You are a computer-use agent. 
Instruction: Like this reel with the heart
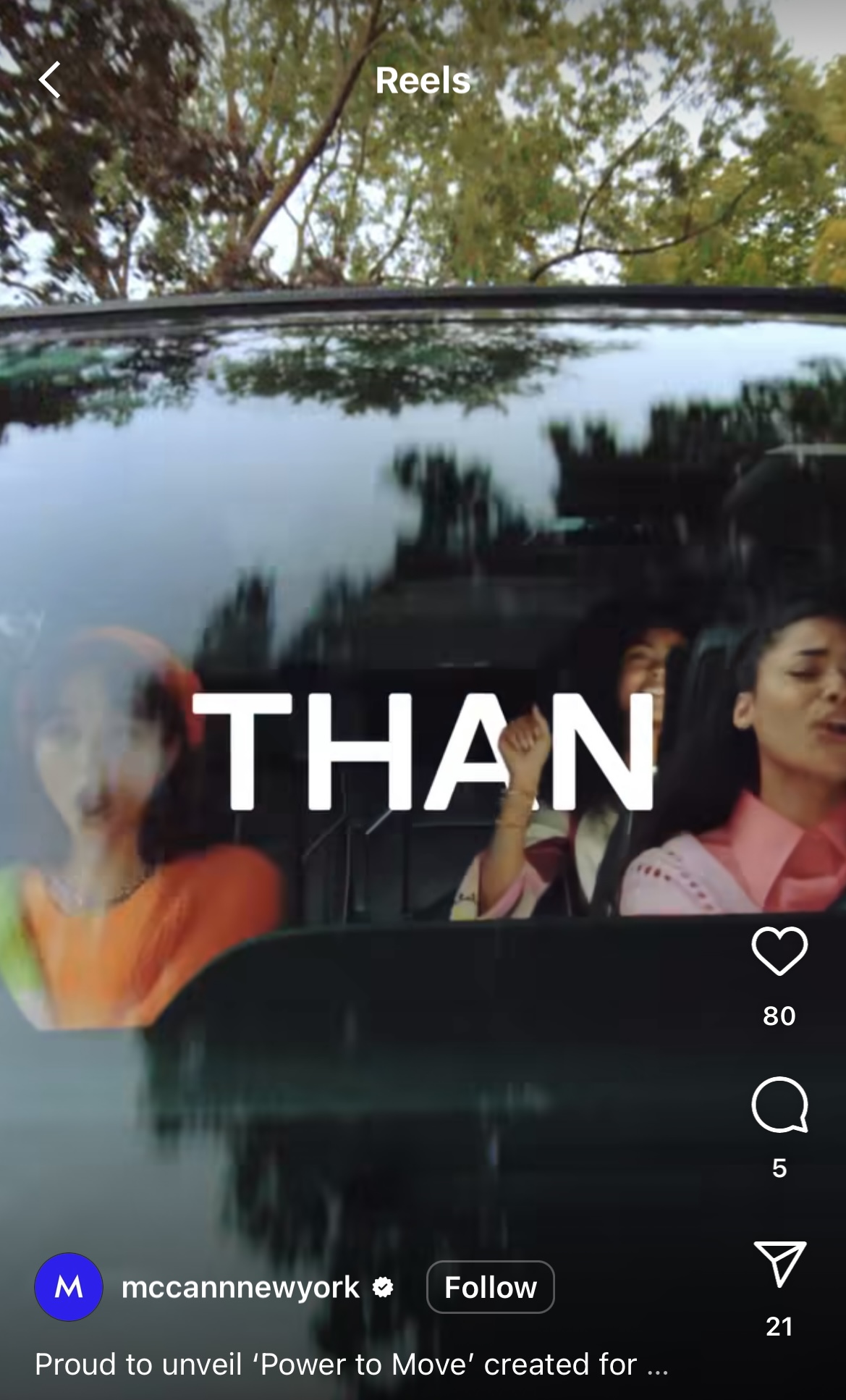click(779, 951)
